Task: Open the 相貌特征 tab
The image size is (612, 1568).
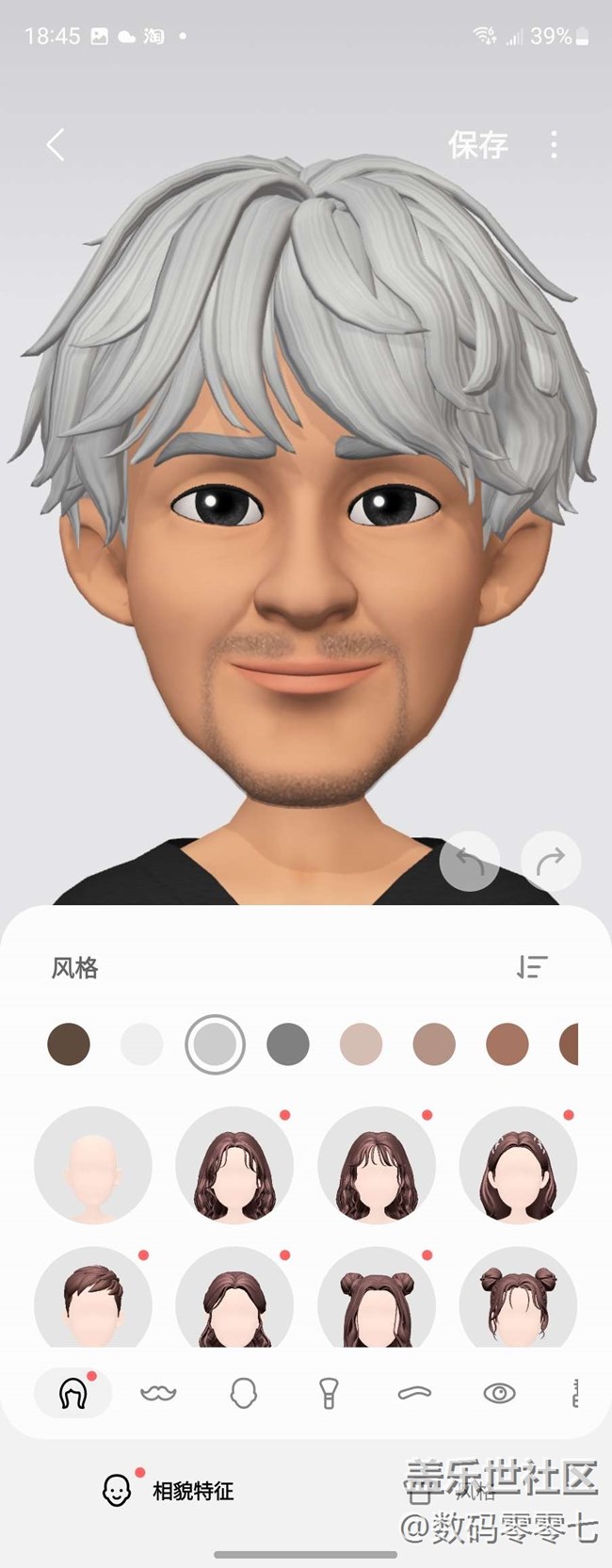Action: pos(169,1490)
